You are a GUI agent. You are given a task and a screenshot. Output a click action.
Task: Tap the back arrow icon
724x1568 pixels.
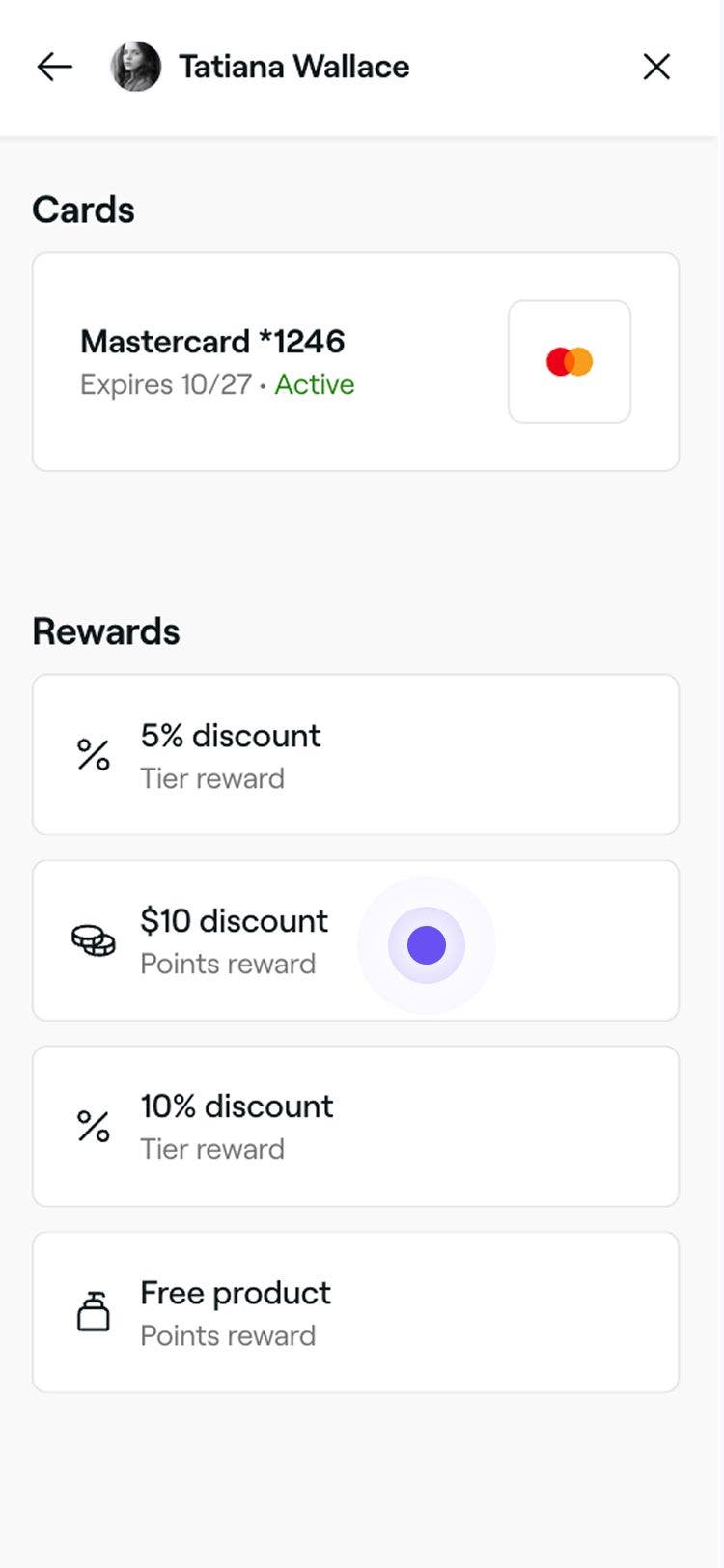pyautogui.click(x=54, y=67)
